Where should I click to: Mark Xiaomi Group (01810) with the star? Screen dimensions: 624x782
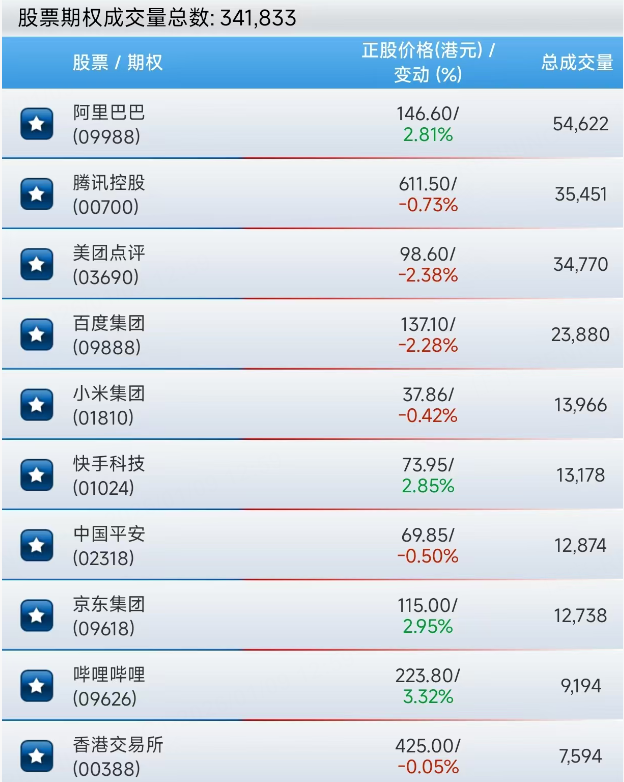[x=37, y=404]
